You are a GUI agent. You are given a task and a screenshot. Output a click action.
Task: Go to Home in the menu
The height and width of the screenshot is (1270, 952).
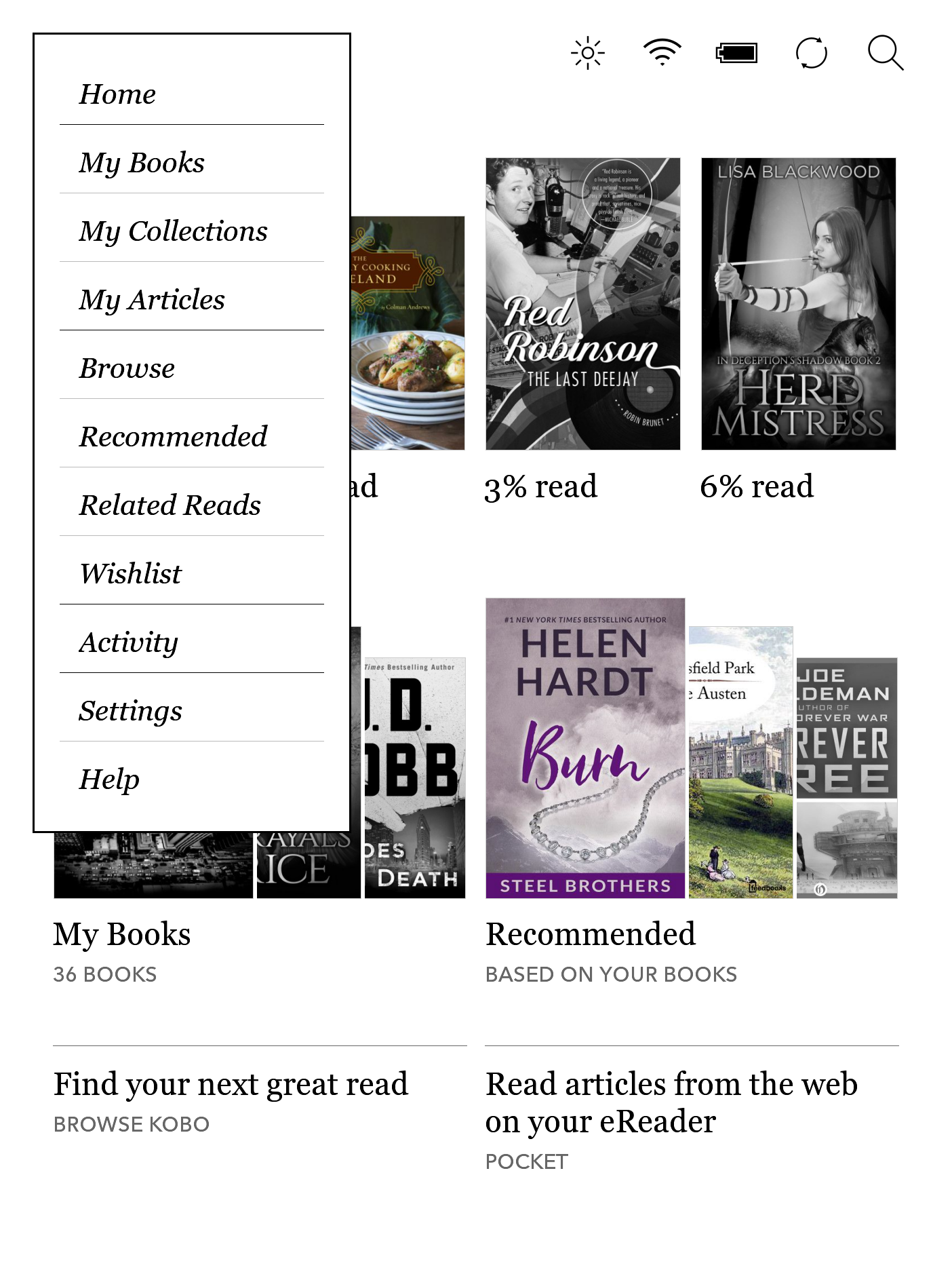click(x=117, y=94)
